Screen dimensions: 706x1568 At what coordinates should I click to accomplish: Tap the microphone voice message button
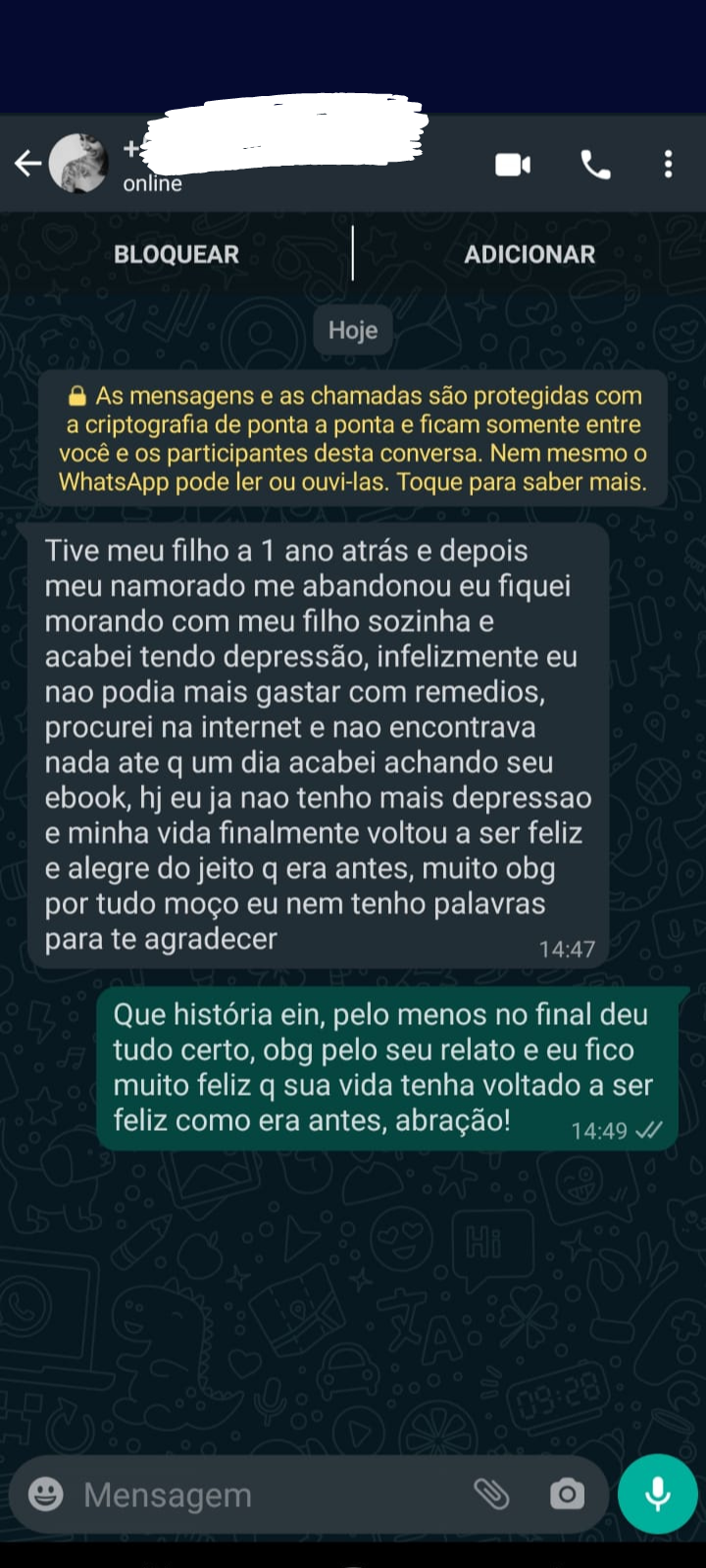(657, 1494)
